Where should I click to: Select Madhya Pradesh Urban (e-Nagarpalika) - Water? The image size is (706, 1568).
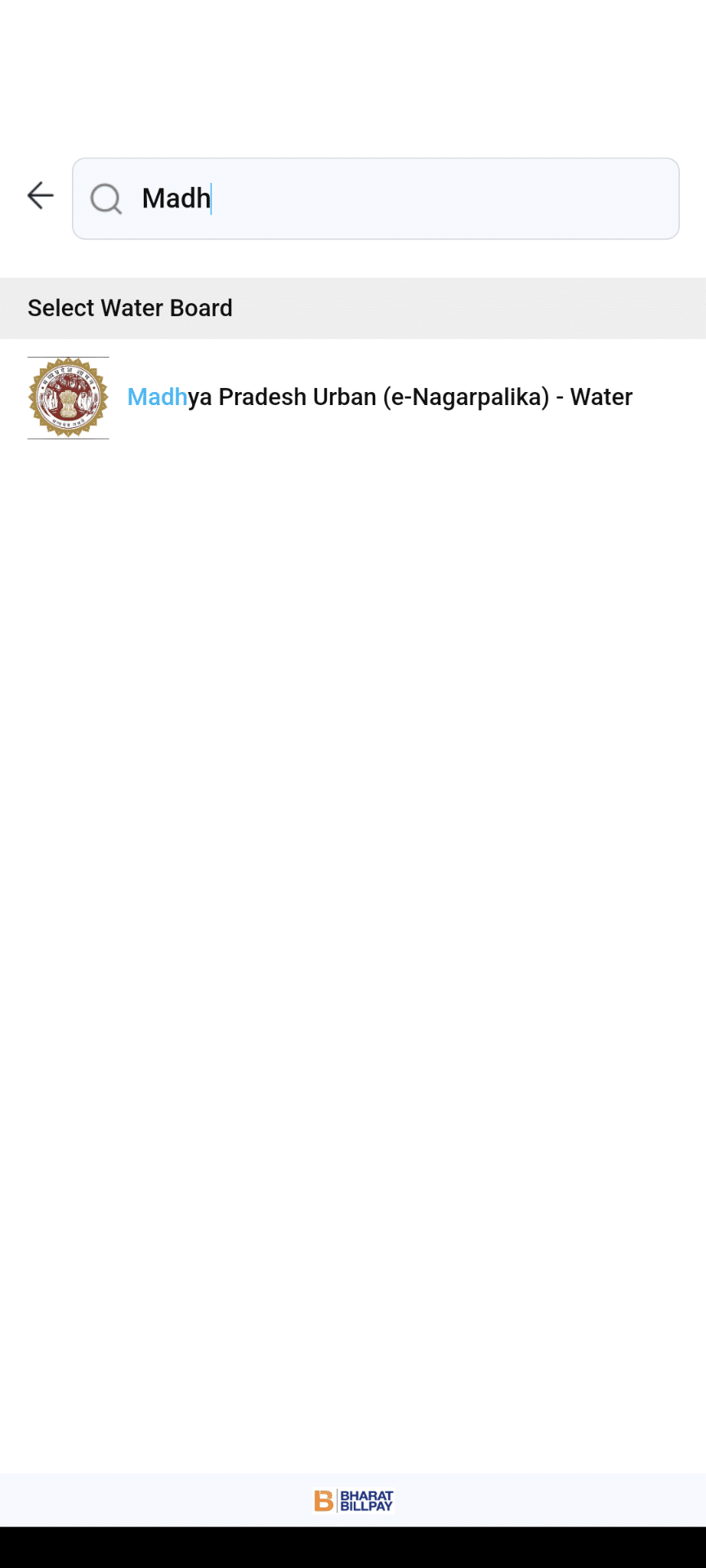point(379,398)
